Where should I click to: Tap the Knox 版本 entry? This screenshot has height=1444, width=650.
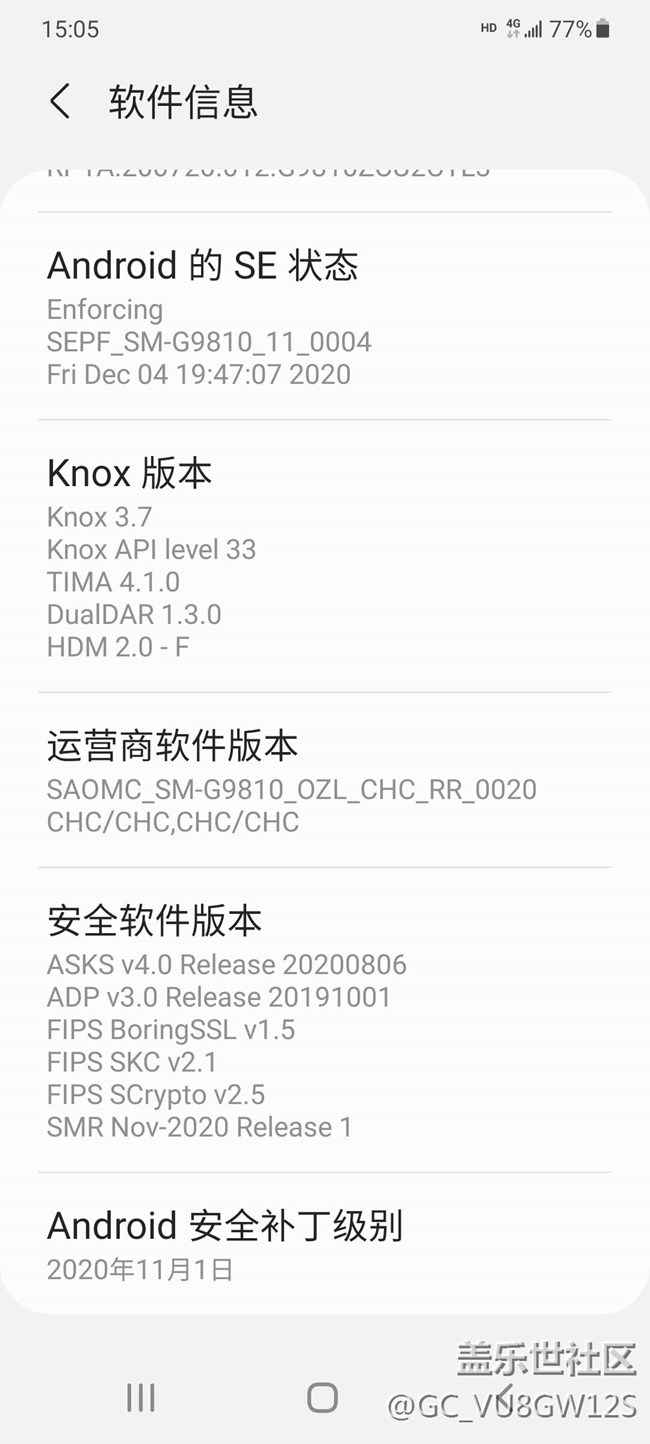tap(324, 556)
